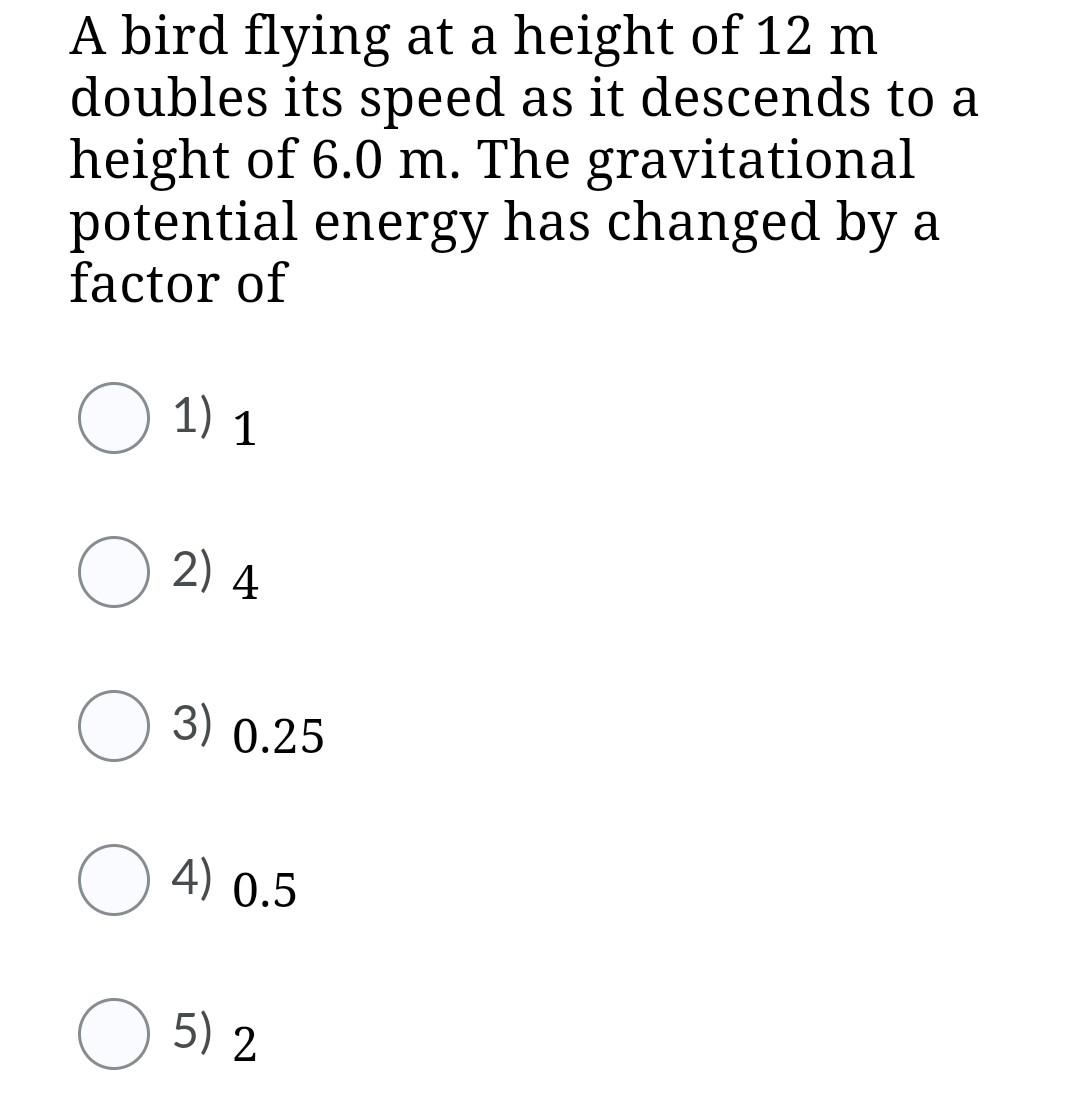Select answer option 1 with value 1
This screenshot has width=1080, height=1113.
click(114, 418)
